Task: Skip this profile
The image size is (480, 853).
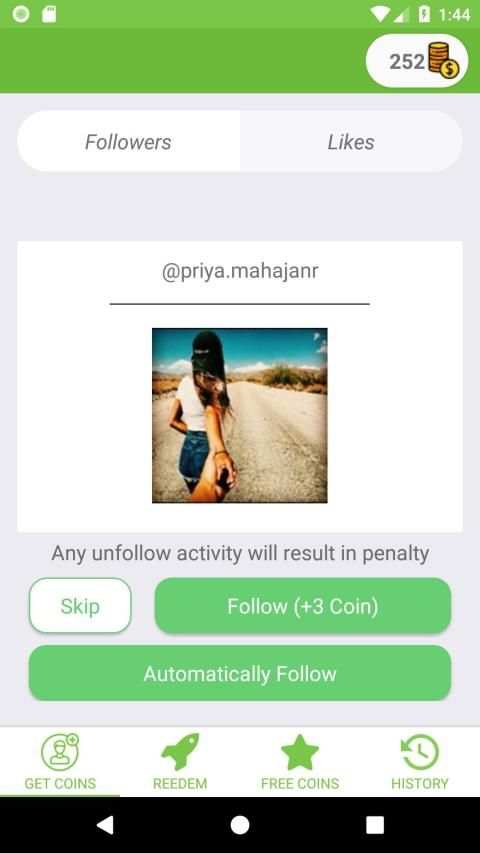Action: coord(80,605)
